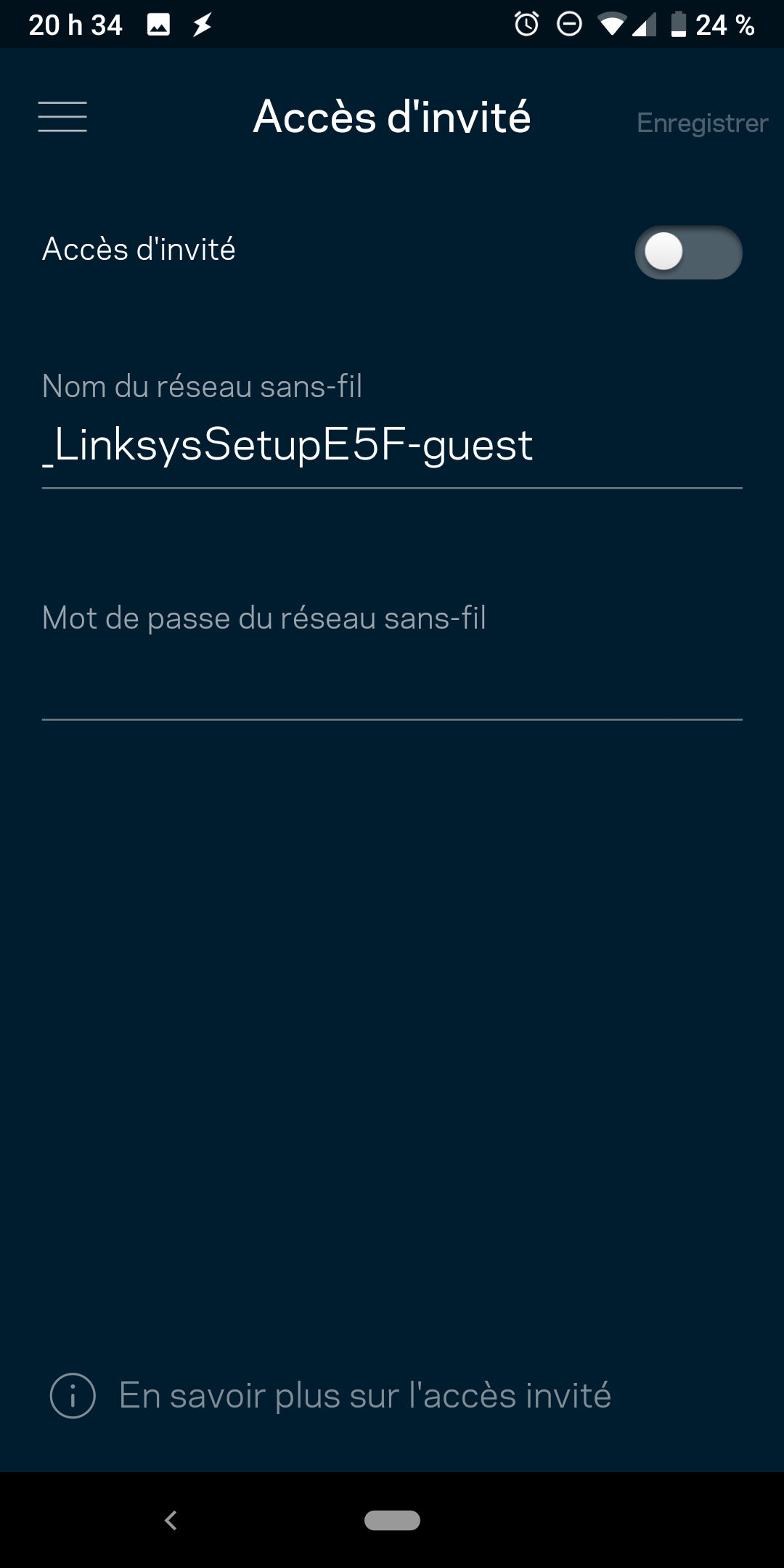Tap the system home pill
This screenshot has height=1568, width=784.
(x=392, y=1520)
